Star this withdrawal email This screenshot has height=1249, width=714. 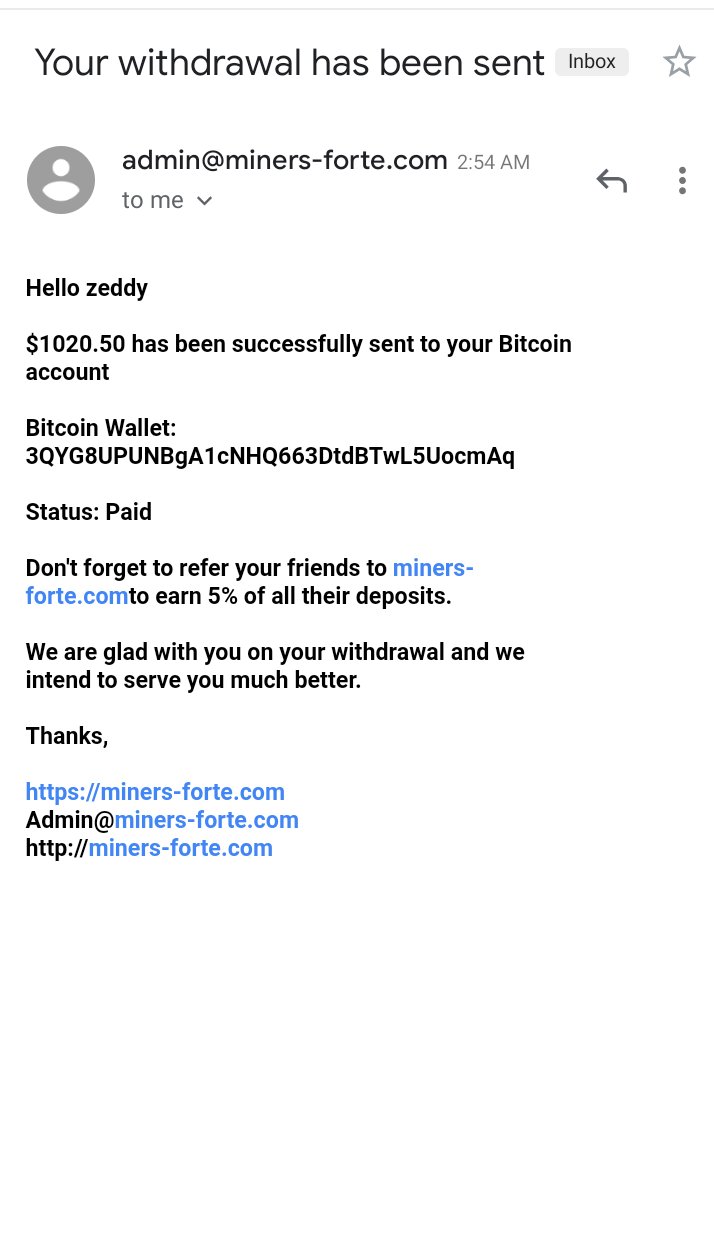679,62
